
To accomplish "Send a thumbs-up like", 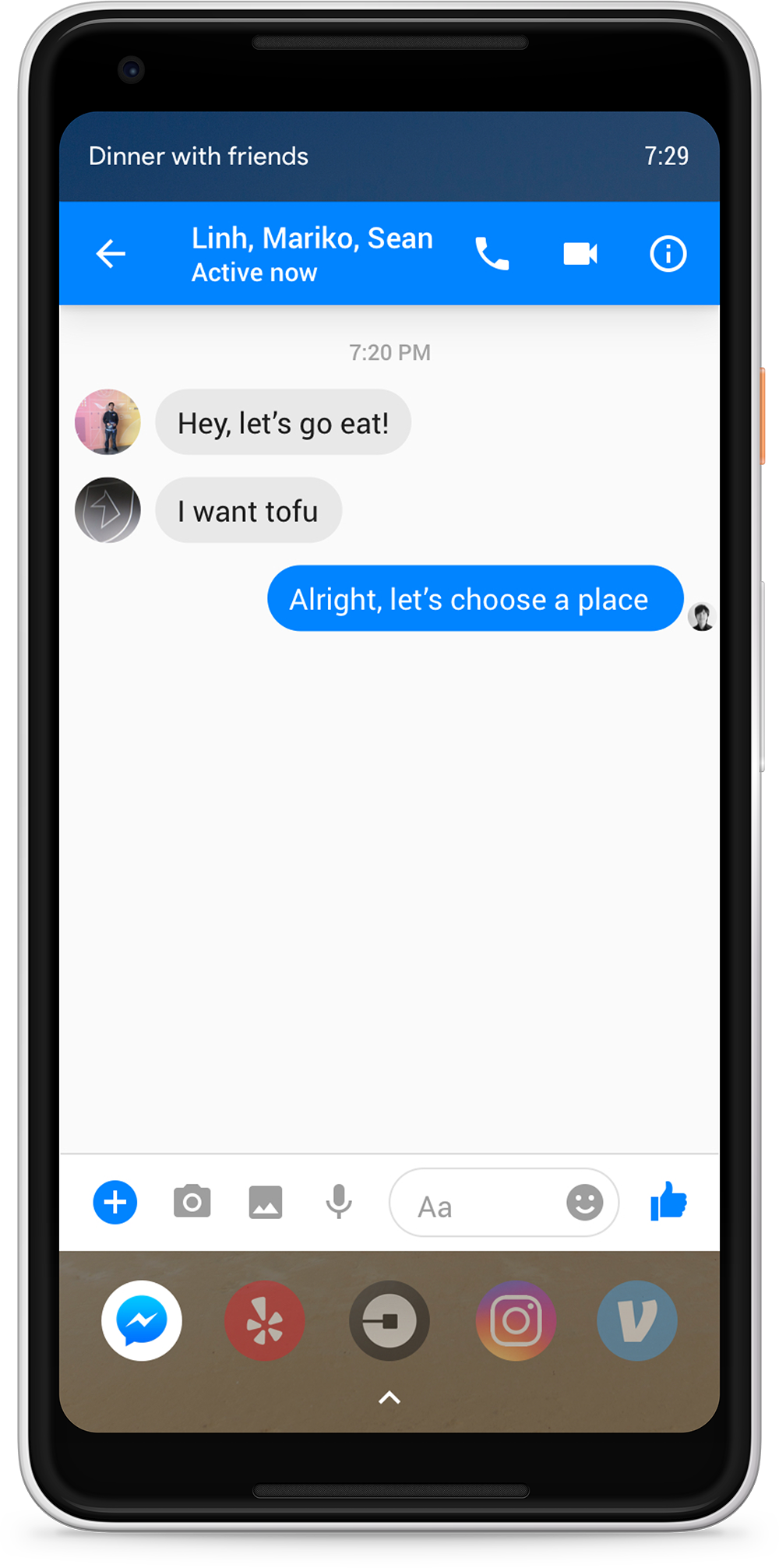I will coord(668,1201).
